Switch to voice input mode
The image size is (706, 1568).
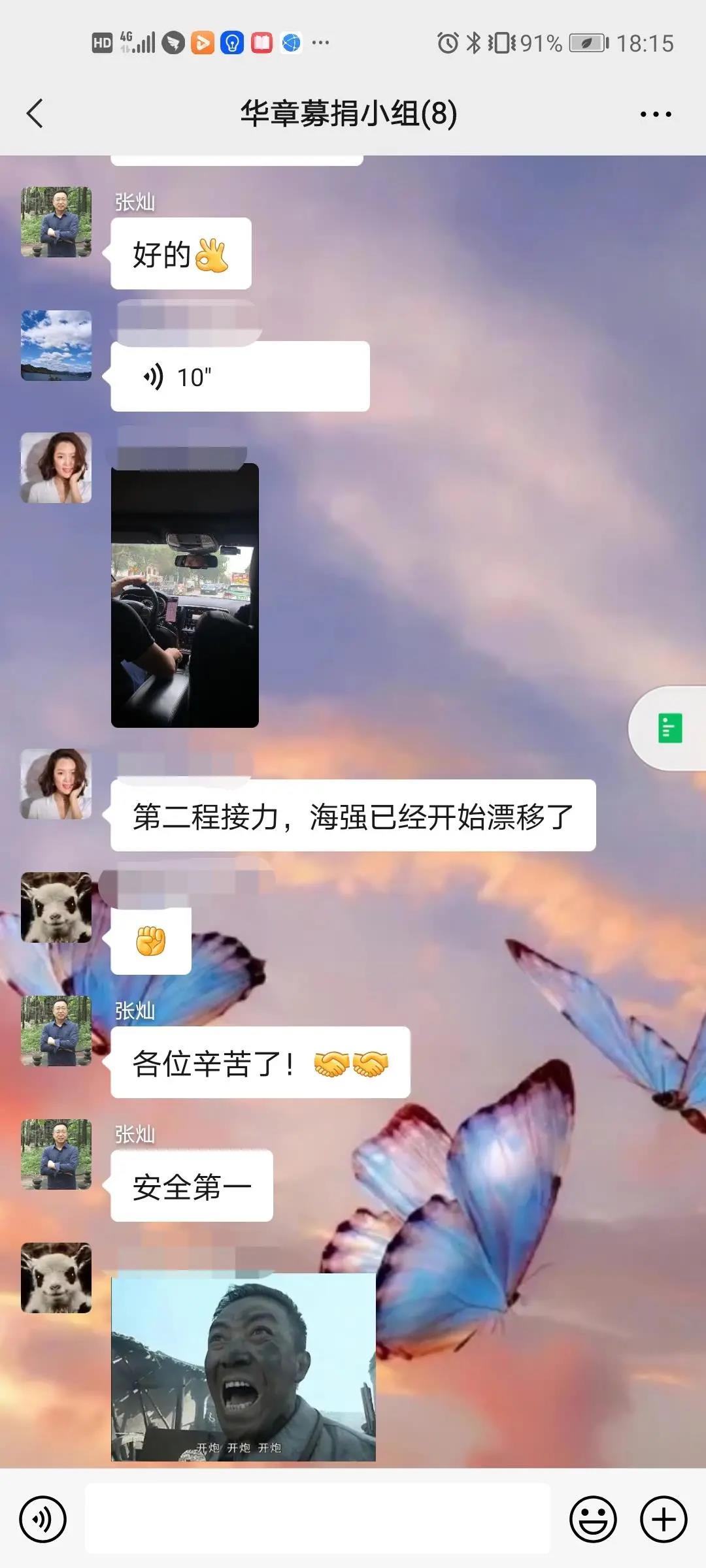[x=43, y=1519]
